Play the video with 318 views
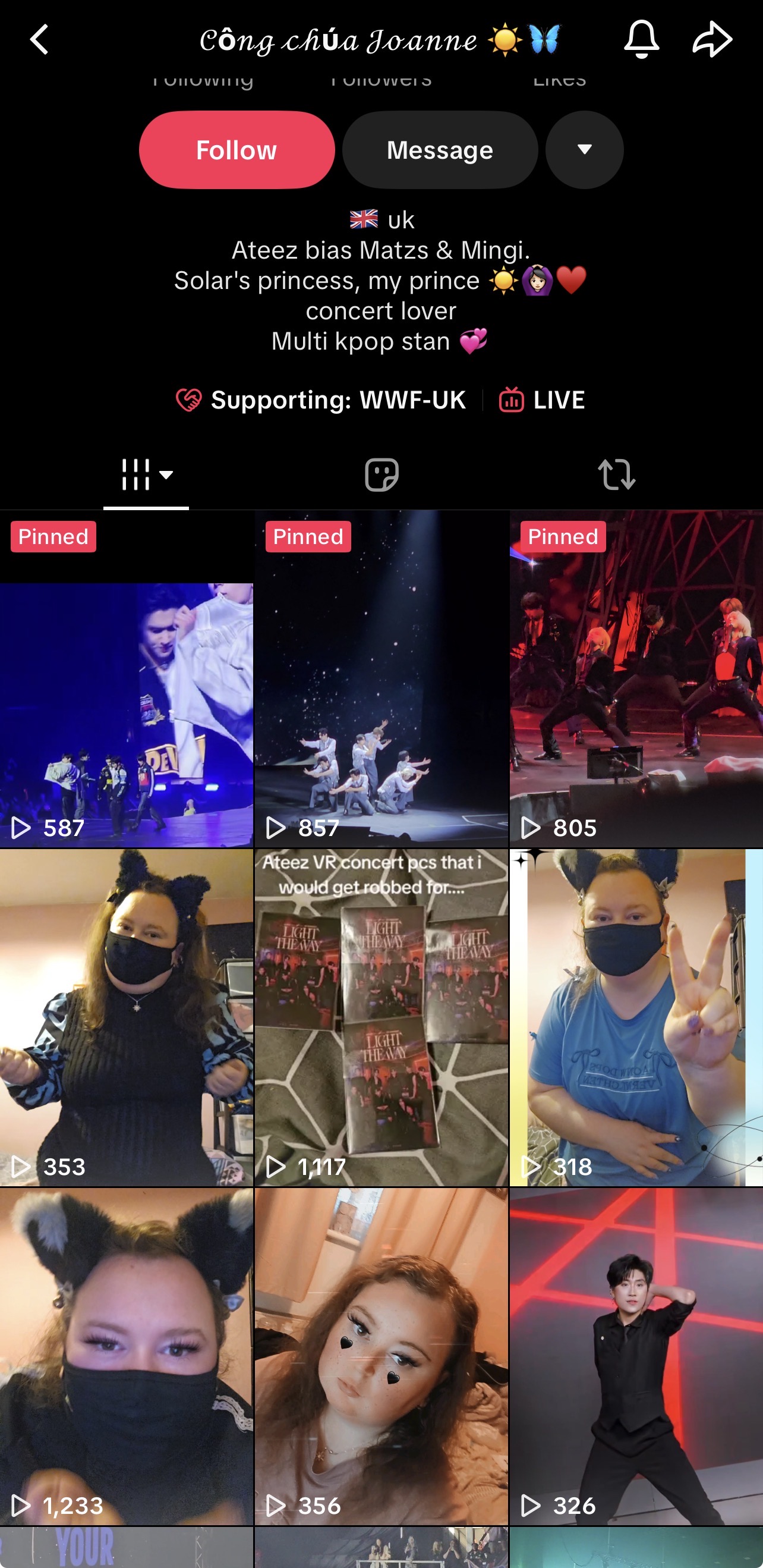Image resolution: width=763 pixels, height=1568 pixels. tap(636, 1018)
